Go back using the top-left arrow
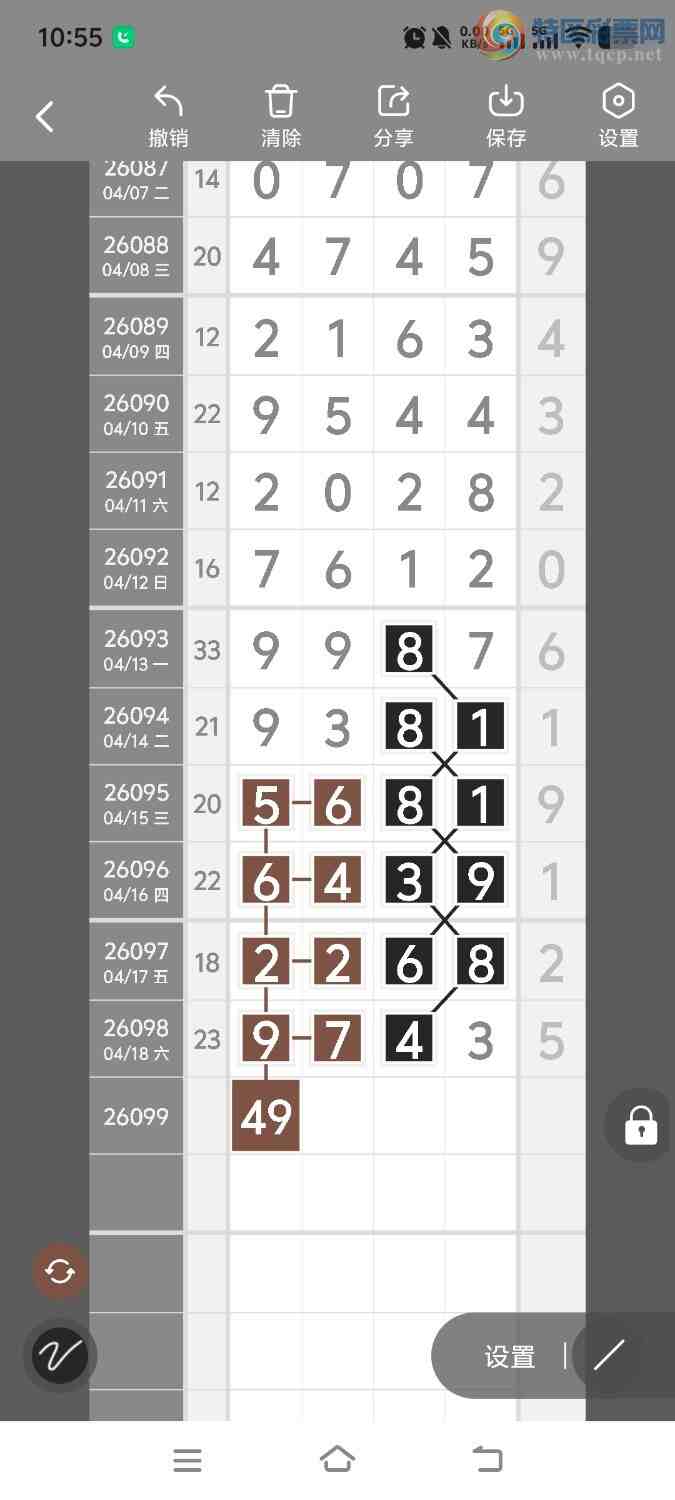 [45, 117]
